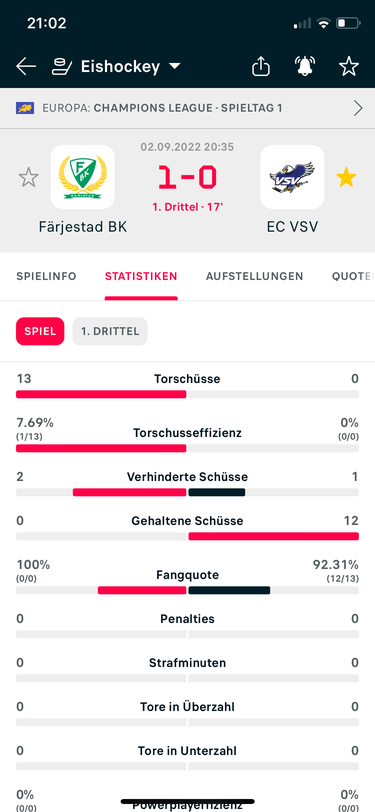
Task: Tap the star icon in the top bar
Action: [x=349, y=66]
